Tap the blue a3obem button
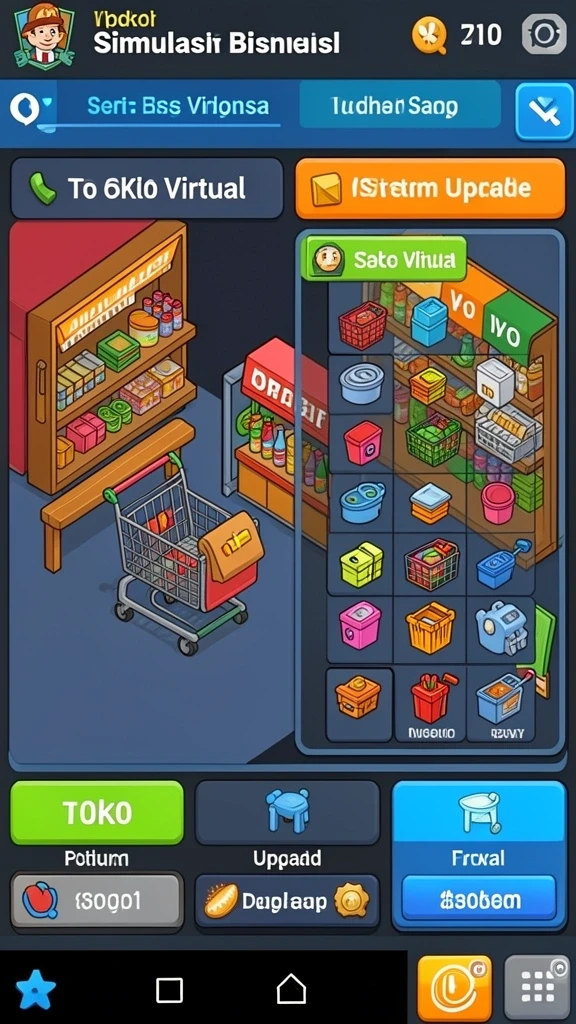576x1024 pixels. click(x=479, y=901)
